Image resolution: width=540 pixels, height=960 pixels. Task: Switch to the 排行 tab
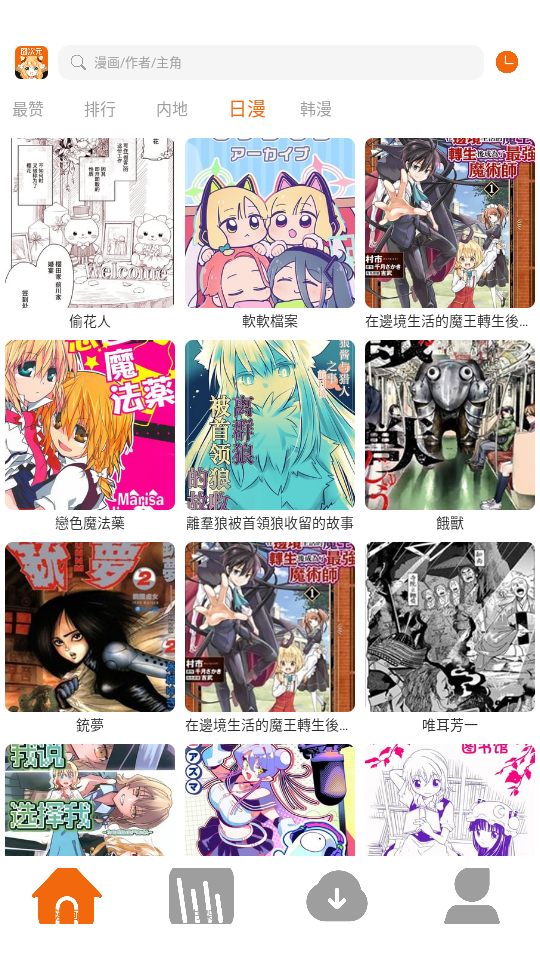tap(100, 110)
